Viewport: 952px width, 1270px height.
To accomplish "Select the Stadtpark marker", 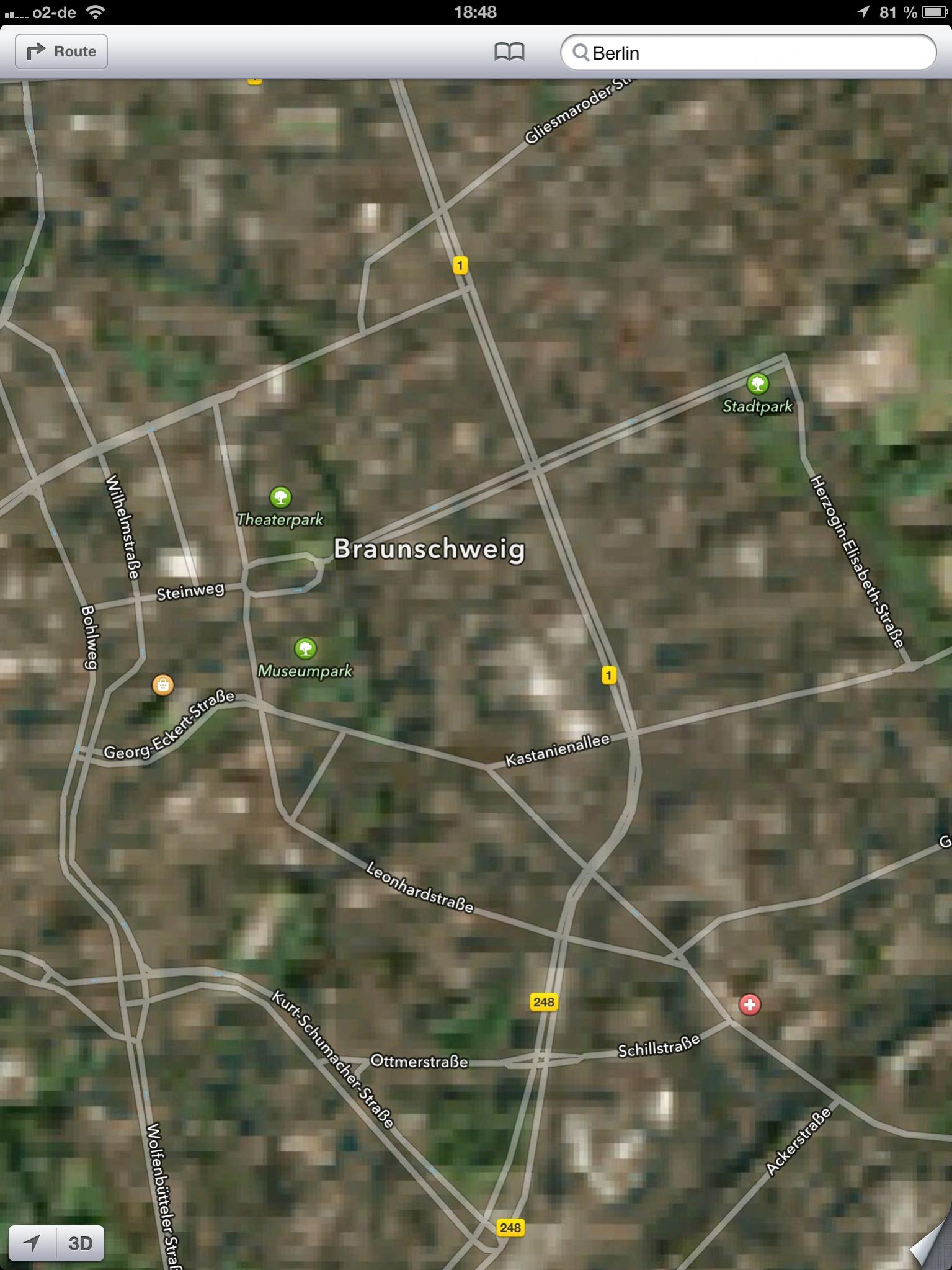I will [757, 384].
